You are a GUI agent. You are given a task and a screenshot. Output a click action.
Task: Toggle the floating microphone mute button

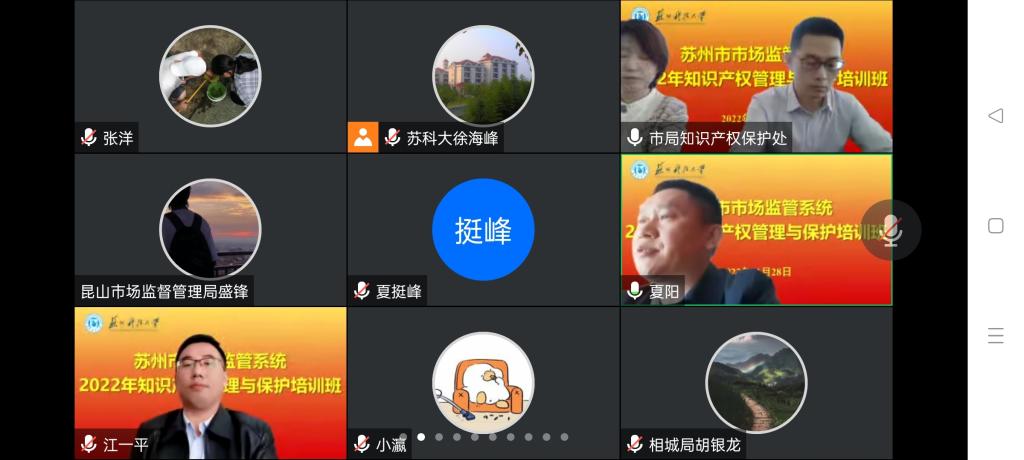click(x=891, y=231)
